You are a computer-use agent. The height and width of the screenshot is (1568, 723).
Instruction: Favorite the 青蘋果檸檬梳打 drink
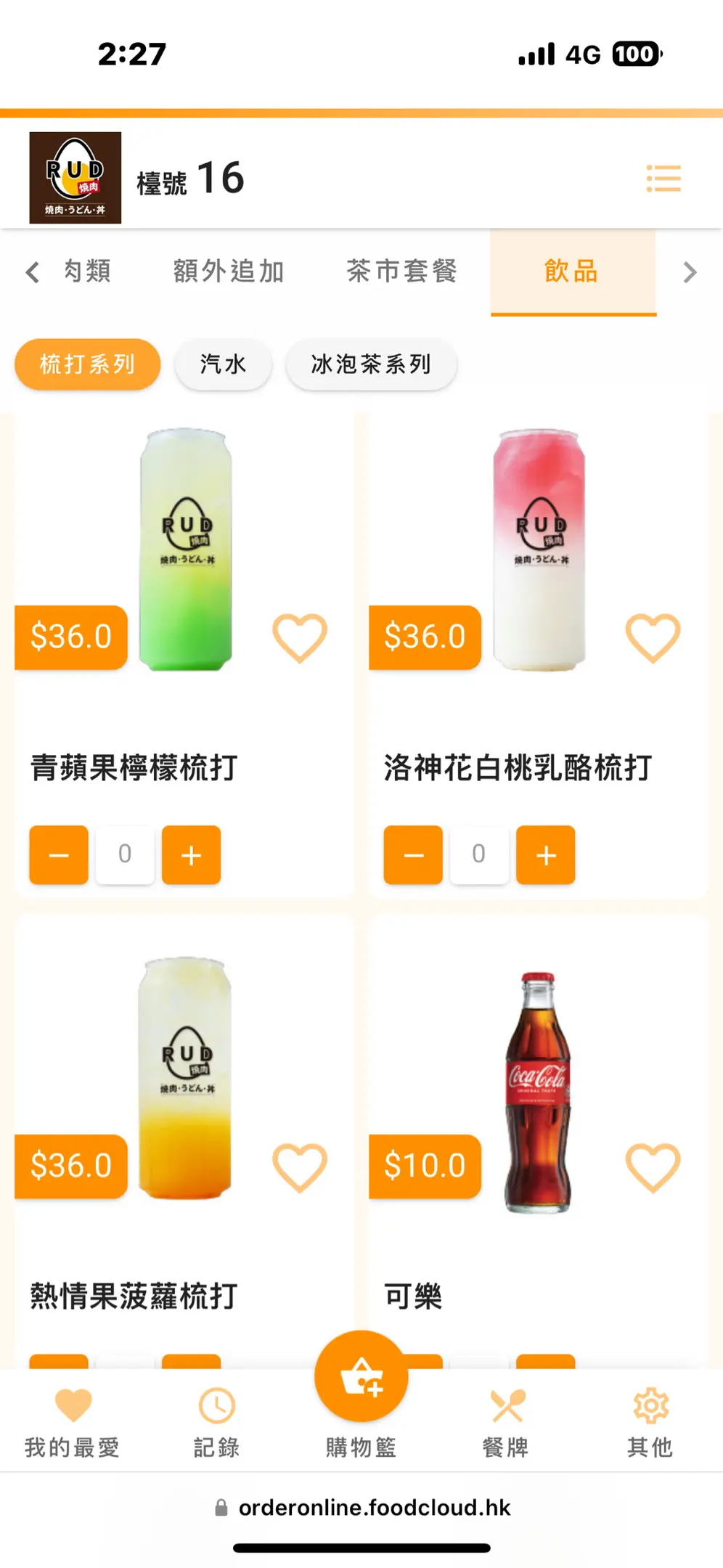299,638
